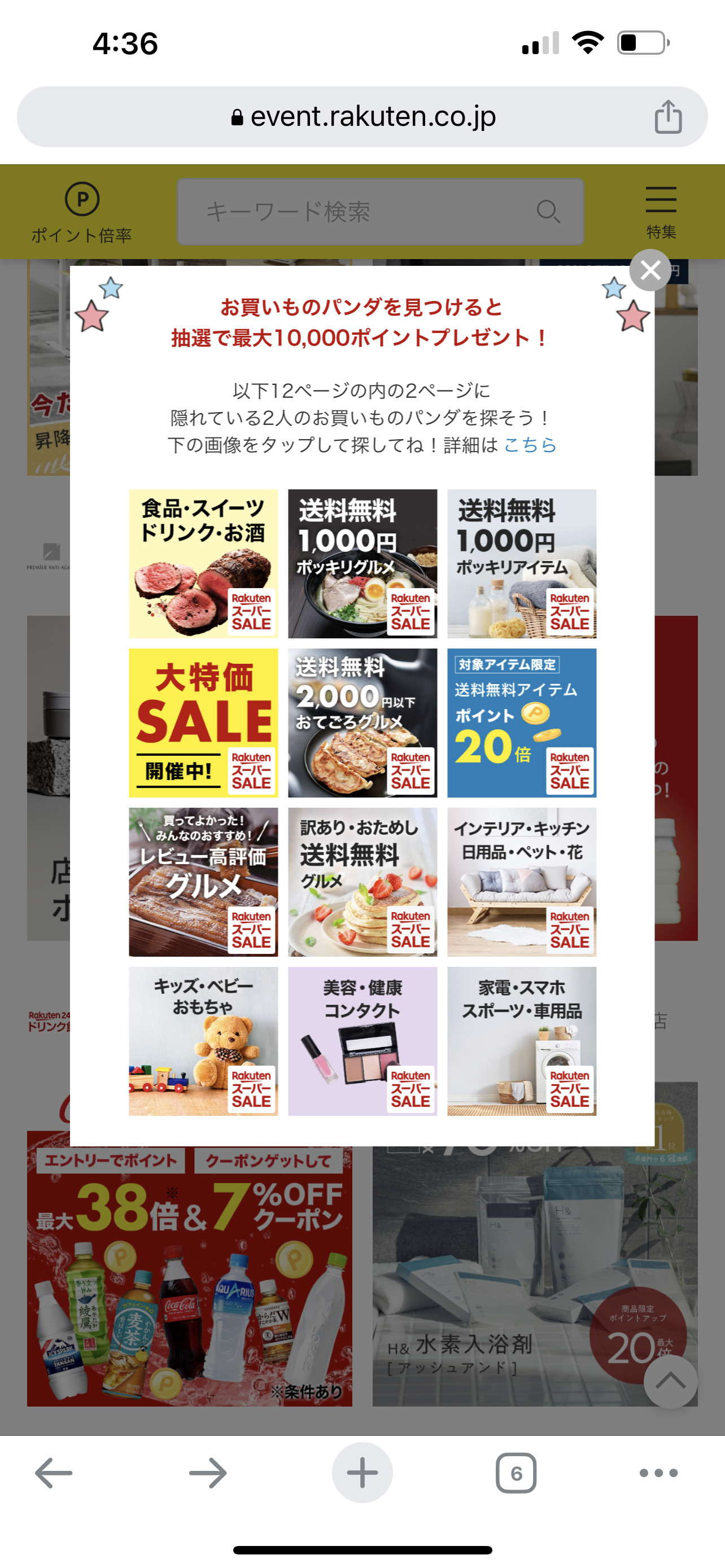Open レビュー高評価グルメ tile
The height and width of the screenshot is (1568, 725).
[x=203, y=882]
